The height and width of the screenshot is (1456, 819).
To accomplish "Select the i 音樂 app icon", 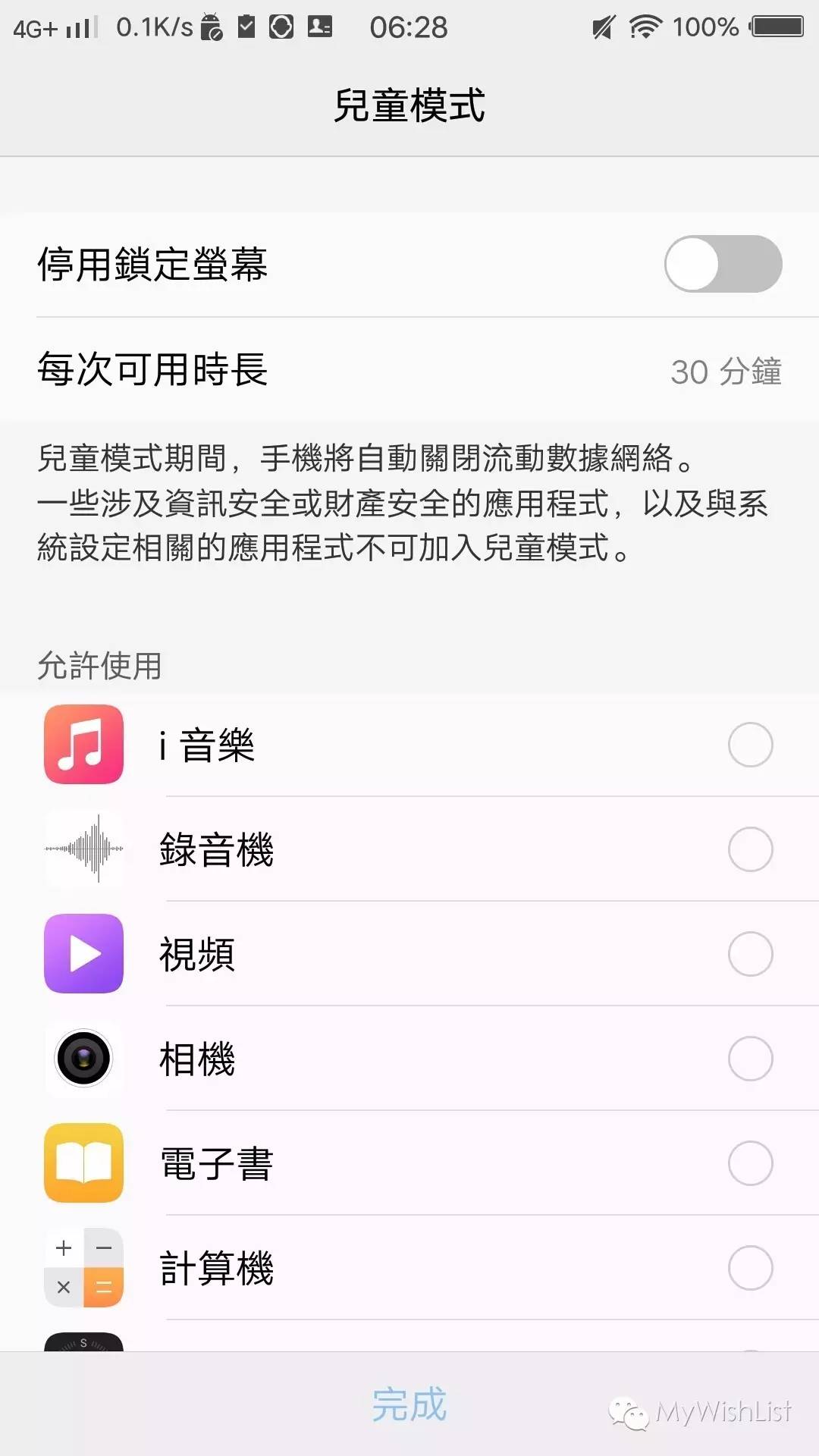I will click(83, 745).
